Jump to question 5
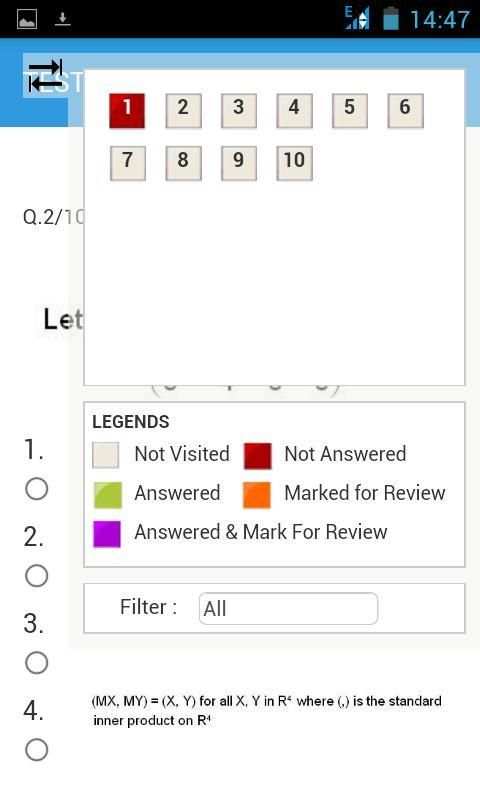The width and height of the screenshot is (480, 800). [x=350, y=110]
